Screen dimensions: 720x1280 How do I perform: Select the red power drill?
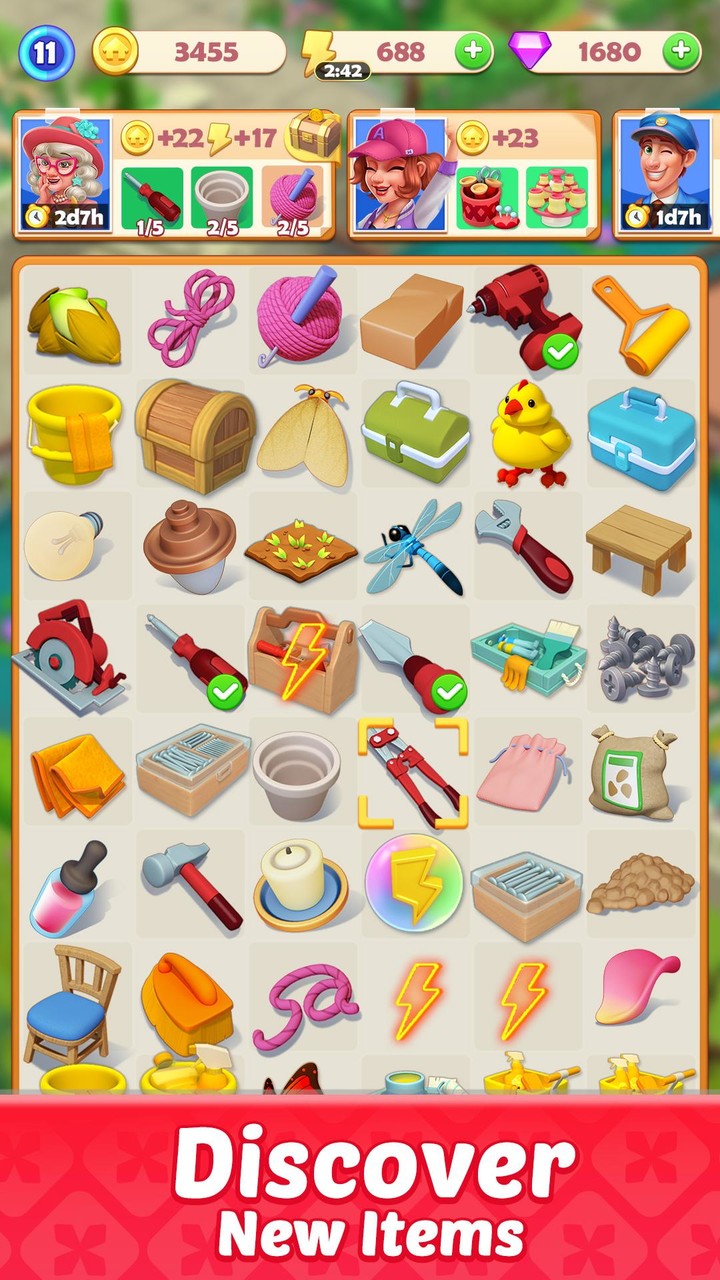coord(526,312)
